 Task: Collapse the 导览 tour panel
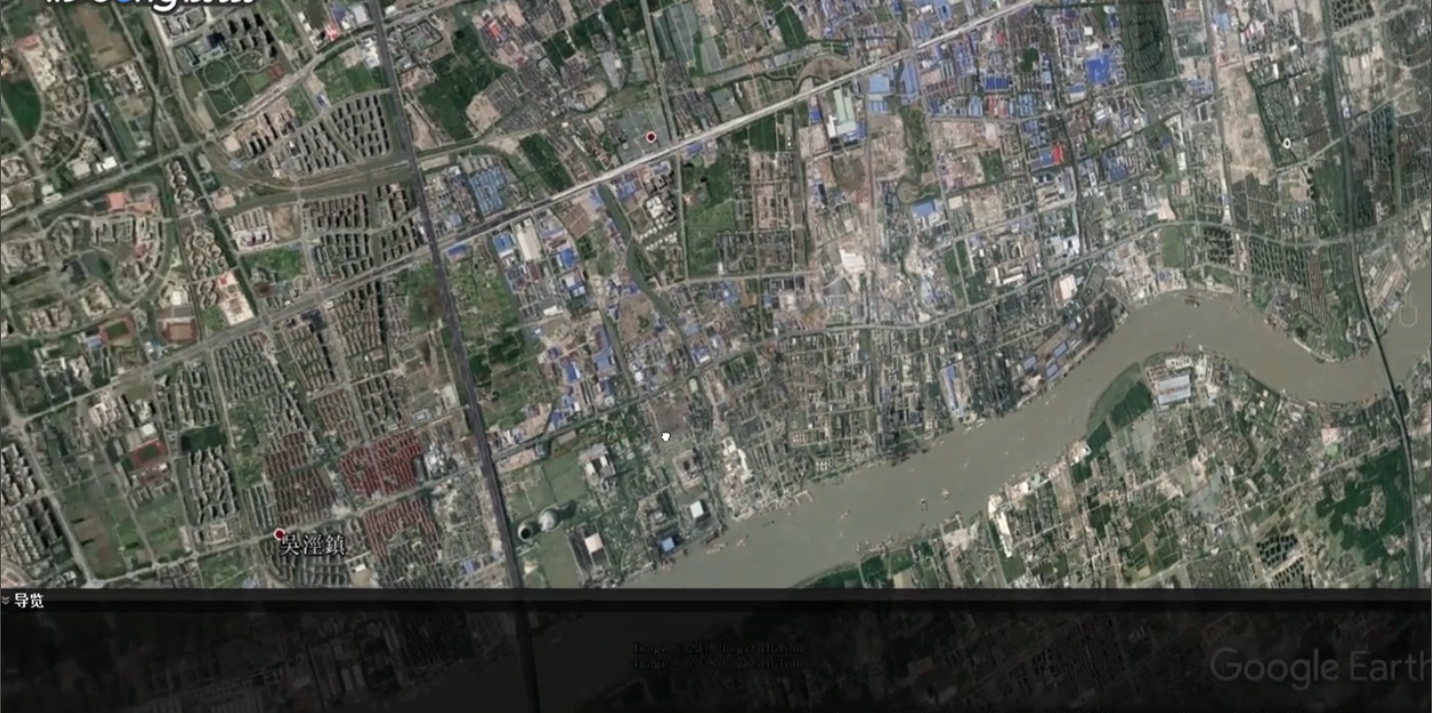point(6,601)
